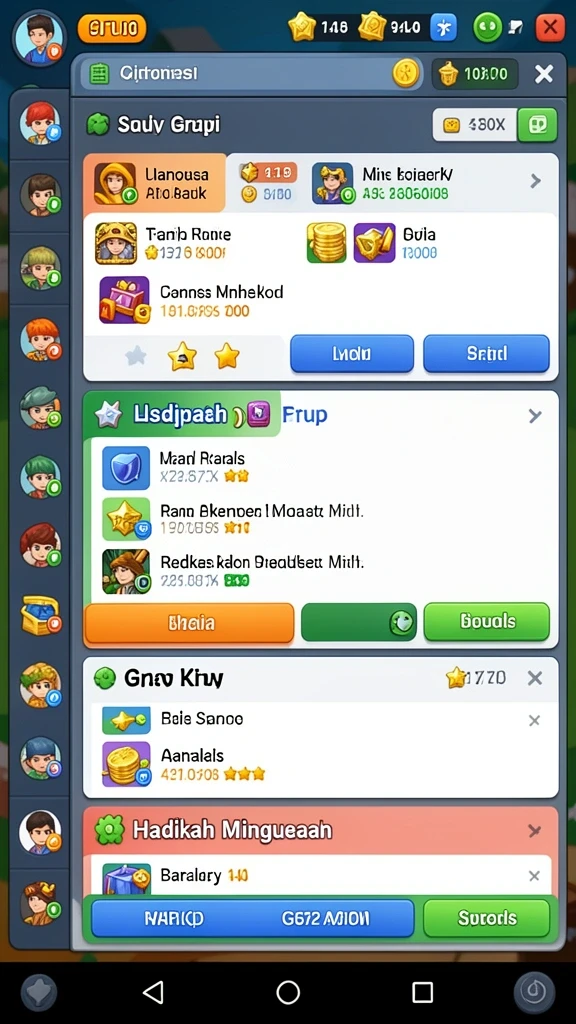Go back using the system back button
This screenshot has height=1024, width=576.
click(x=153, y=992)
